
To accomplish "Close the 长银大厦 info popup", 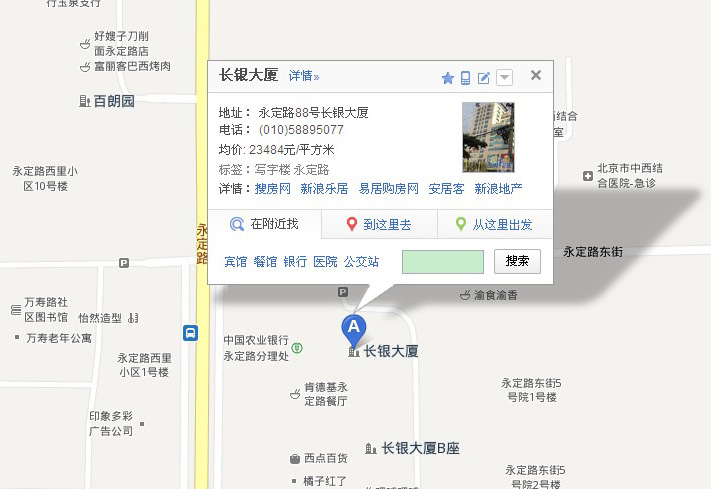I will (536, 76).
